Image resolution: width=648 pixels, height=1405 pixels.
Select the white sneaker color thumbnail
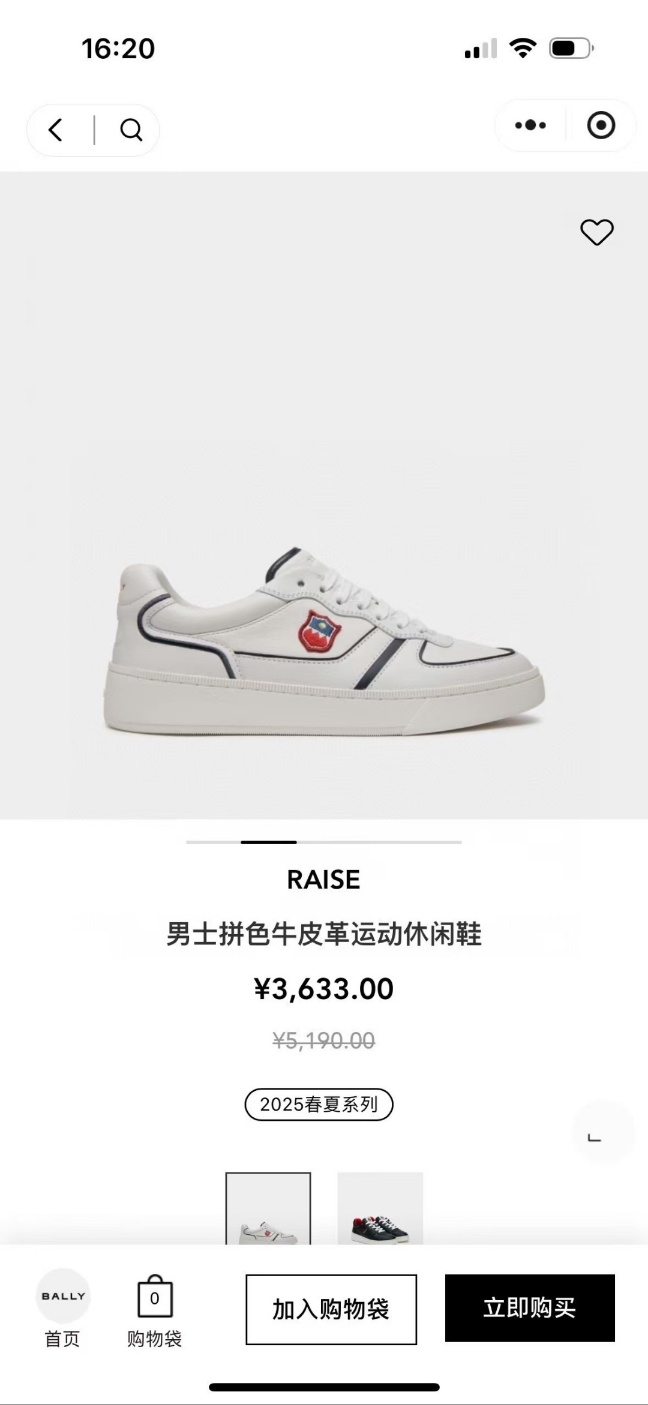[268, 1210]
